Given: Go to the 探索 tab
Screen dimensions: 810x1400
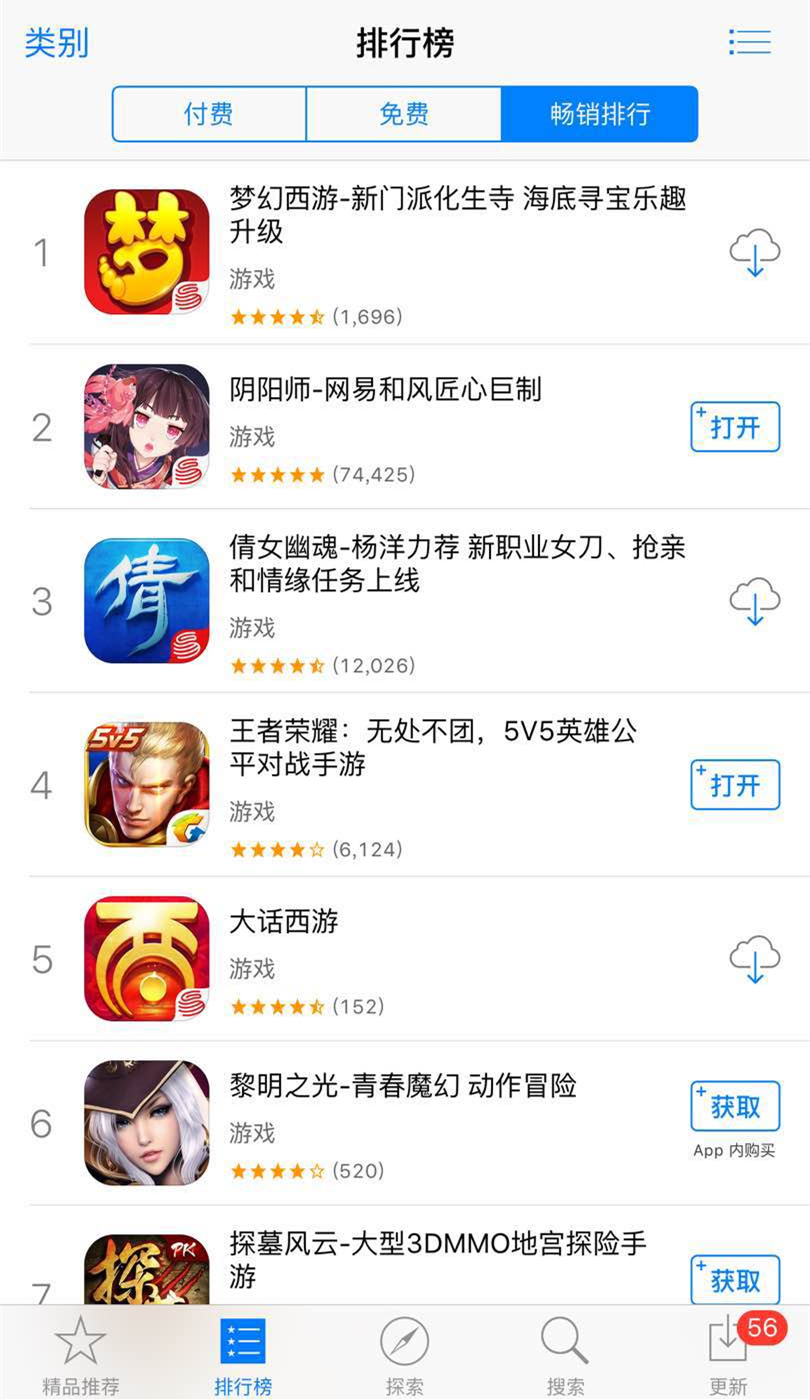Looking at the screenshot, I should pos(404,1355).
